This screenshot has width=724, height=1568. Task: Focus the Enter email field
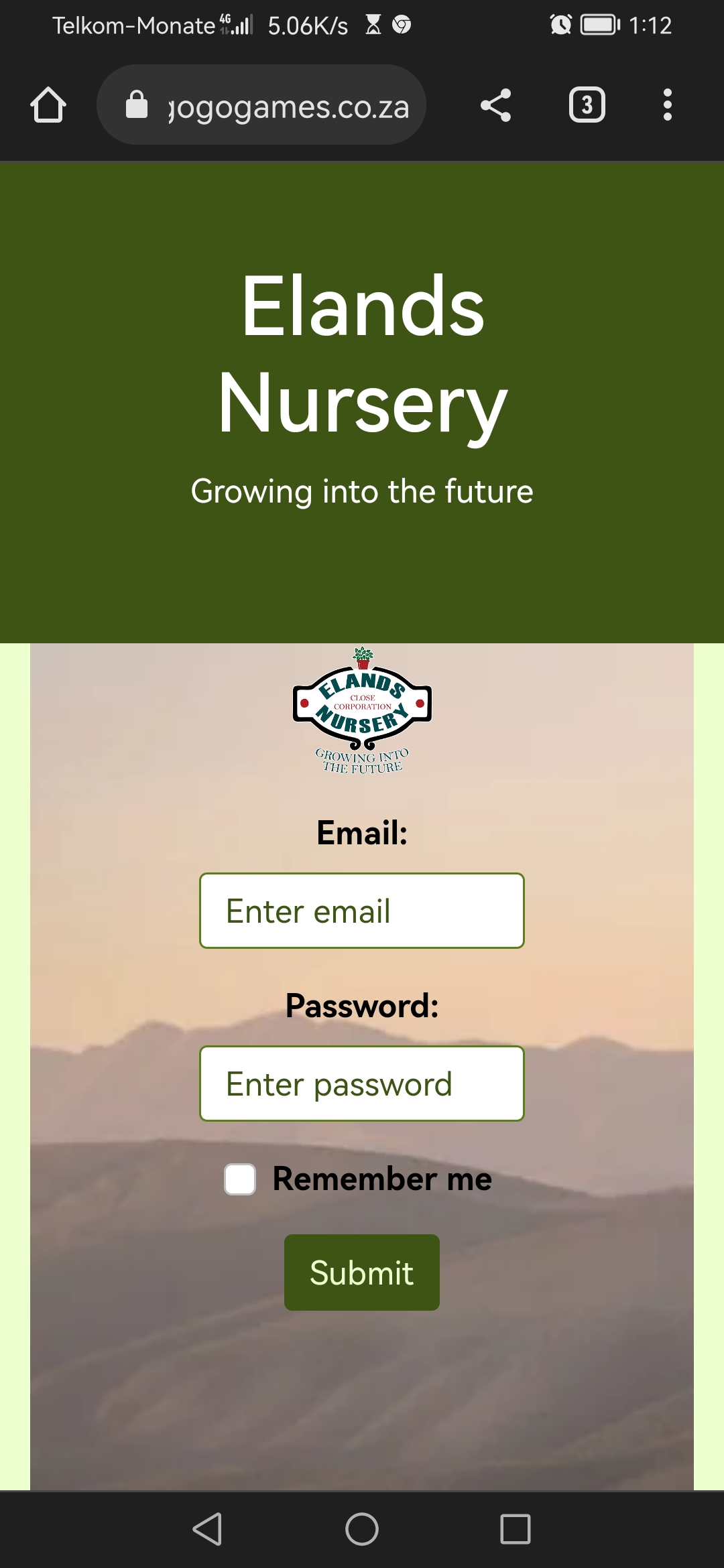coord(362,911)
